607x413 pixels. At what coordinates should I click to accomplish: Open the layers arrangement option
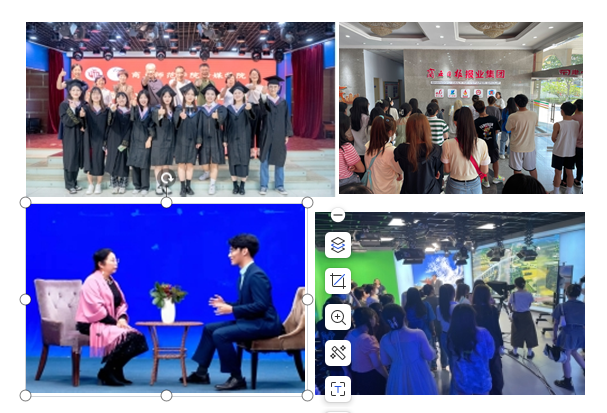click(x=338, y=244)
